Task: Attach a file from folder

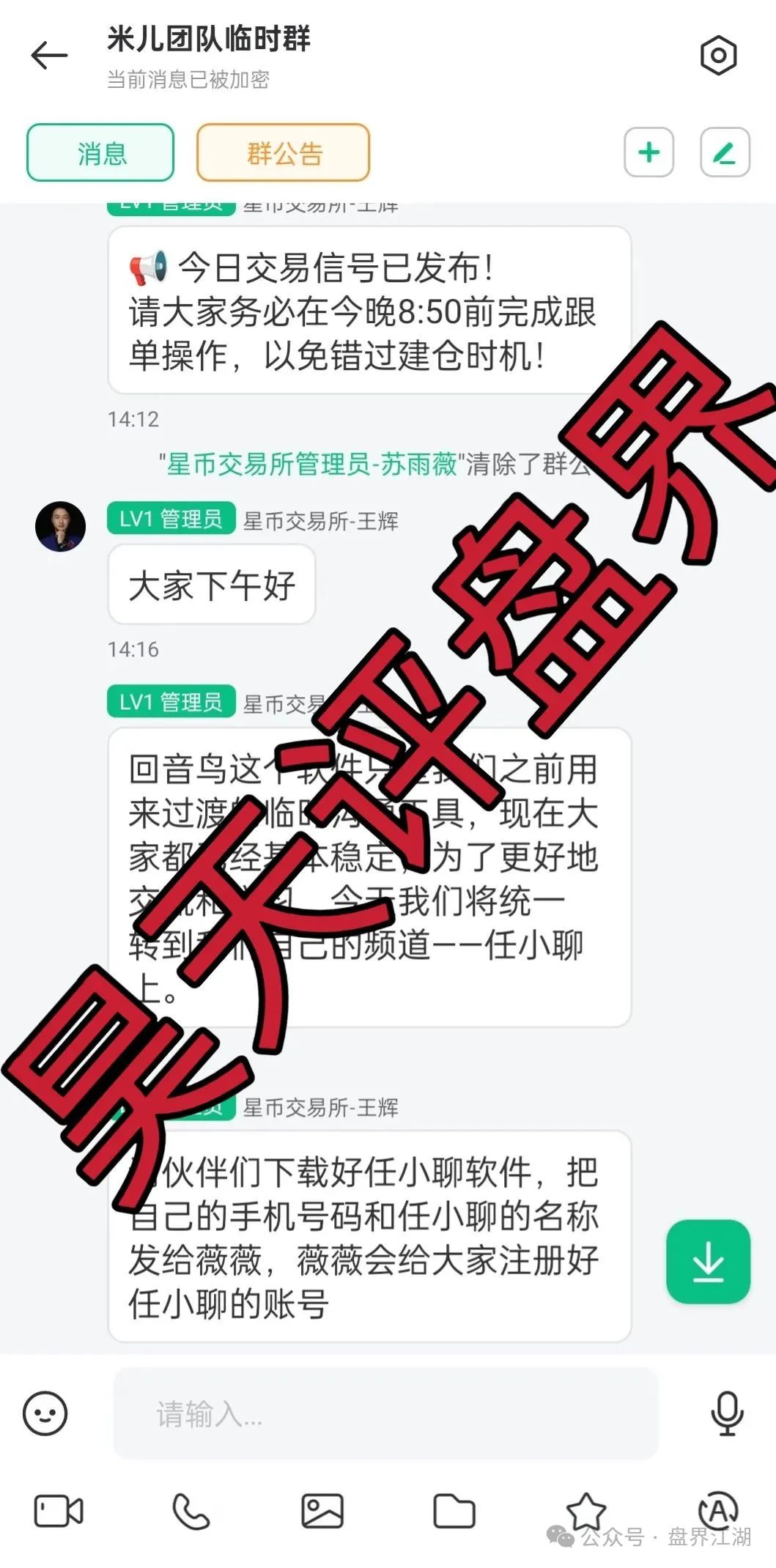Action: 454,1511
